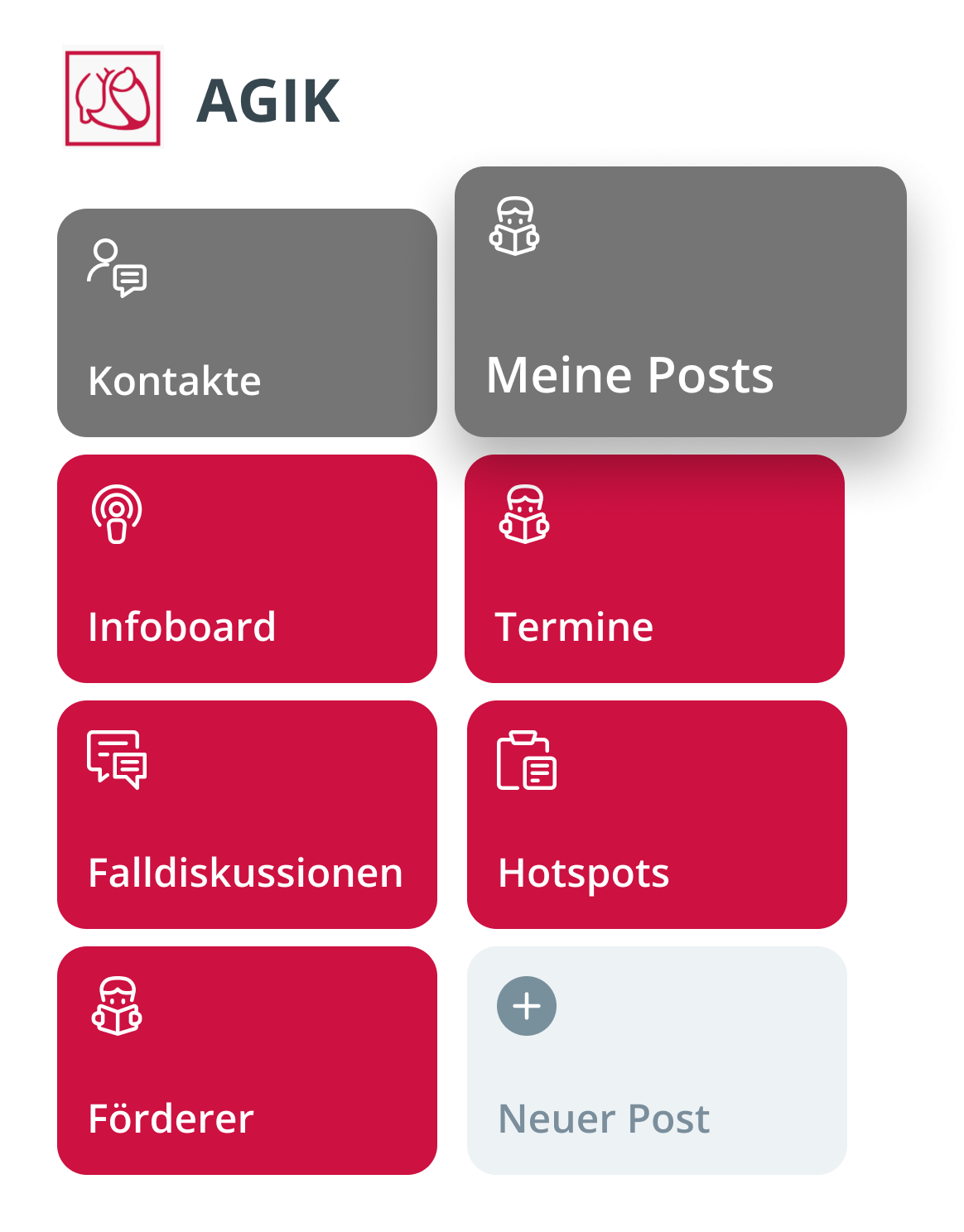
Task: Open the Meine Posts tile
Action: (680, 302)
